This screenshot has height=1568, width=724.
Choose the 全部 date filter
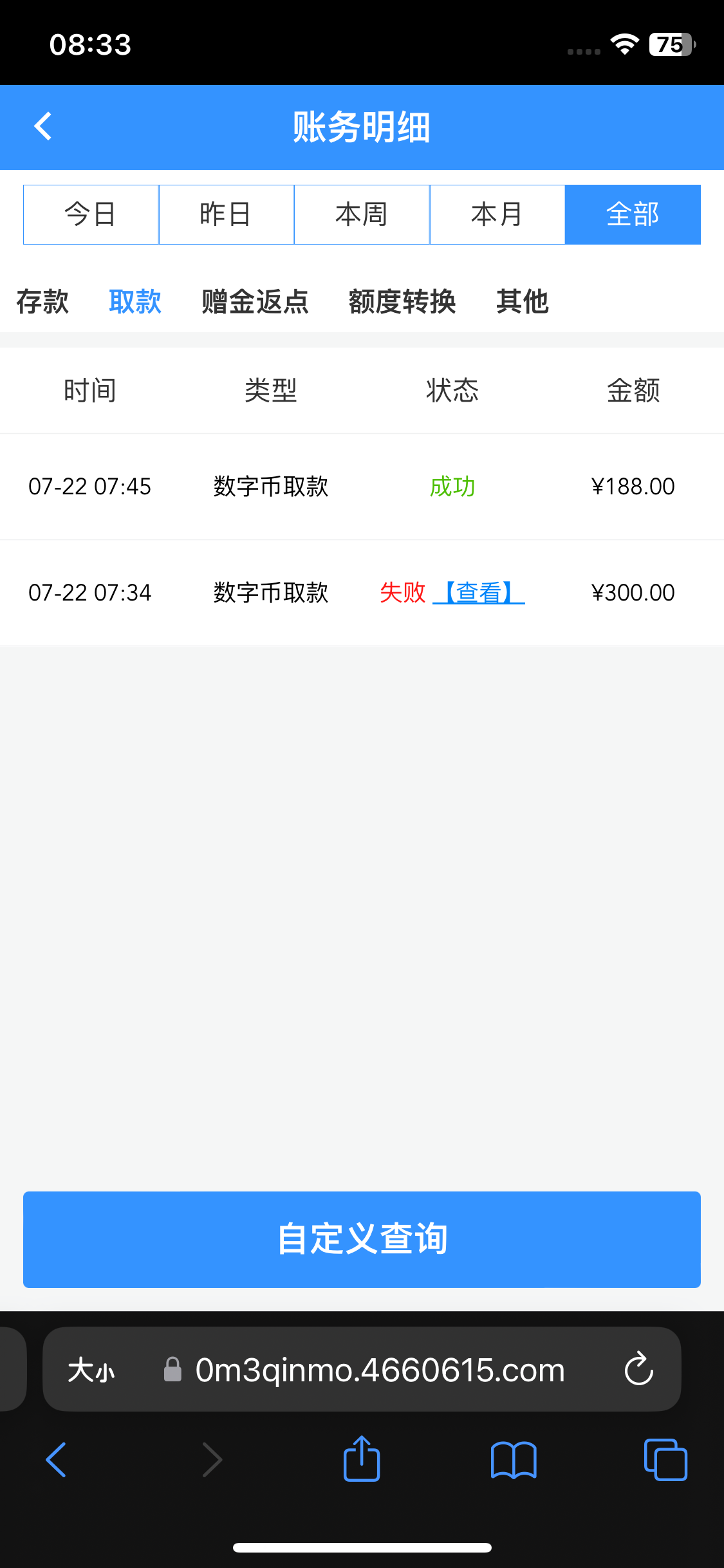(x=633, y=214)
